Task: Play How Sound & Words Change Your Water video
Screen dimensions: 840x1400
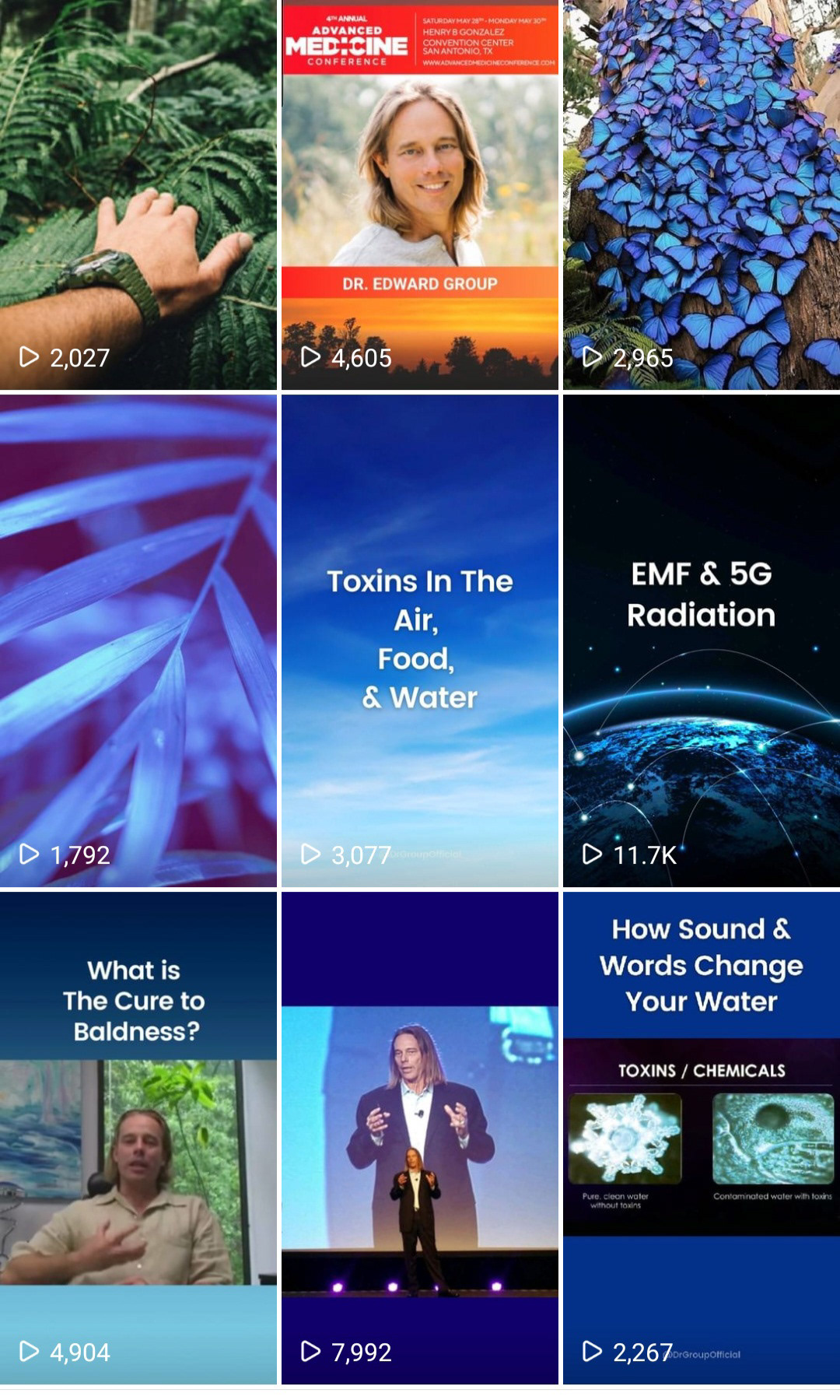Action: [x=702, y=1138]
